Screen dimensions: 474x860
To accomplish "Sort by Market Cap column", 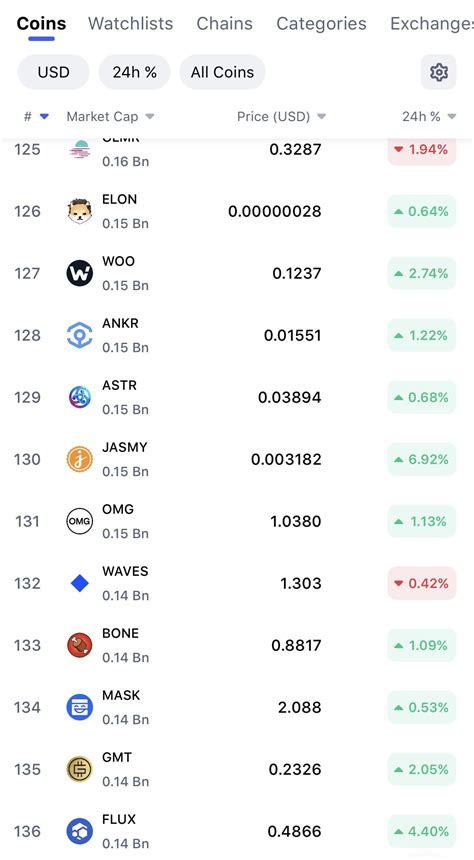I will (110, 116).
